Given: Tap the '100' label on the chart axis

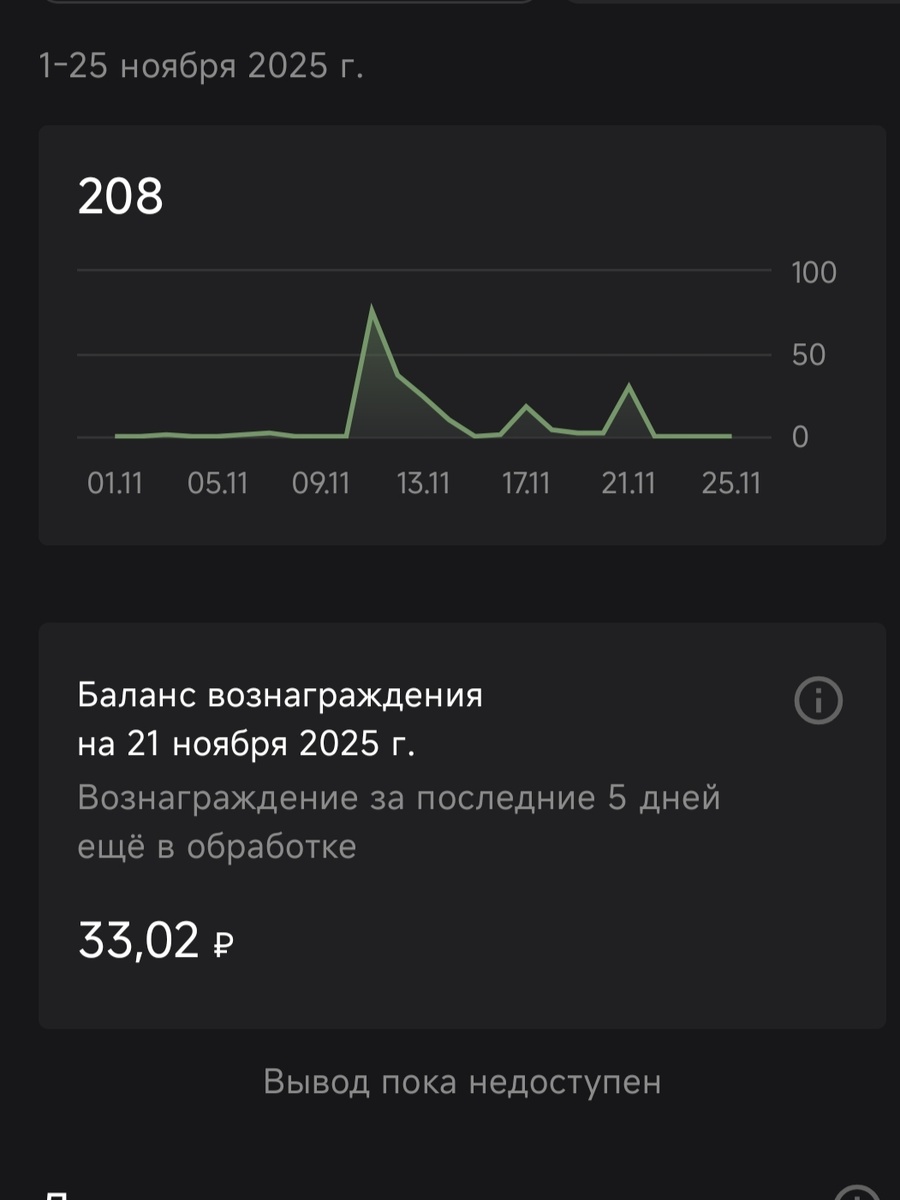Looking at the screenshot, I should (815, 272).
